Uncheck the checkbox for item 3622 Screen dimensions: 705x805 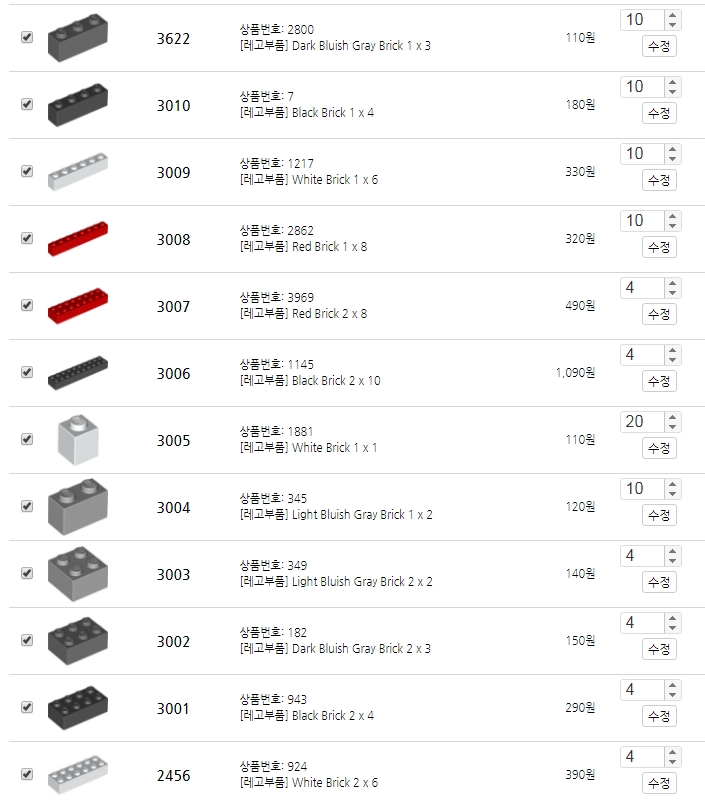[x=27, y=37]
